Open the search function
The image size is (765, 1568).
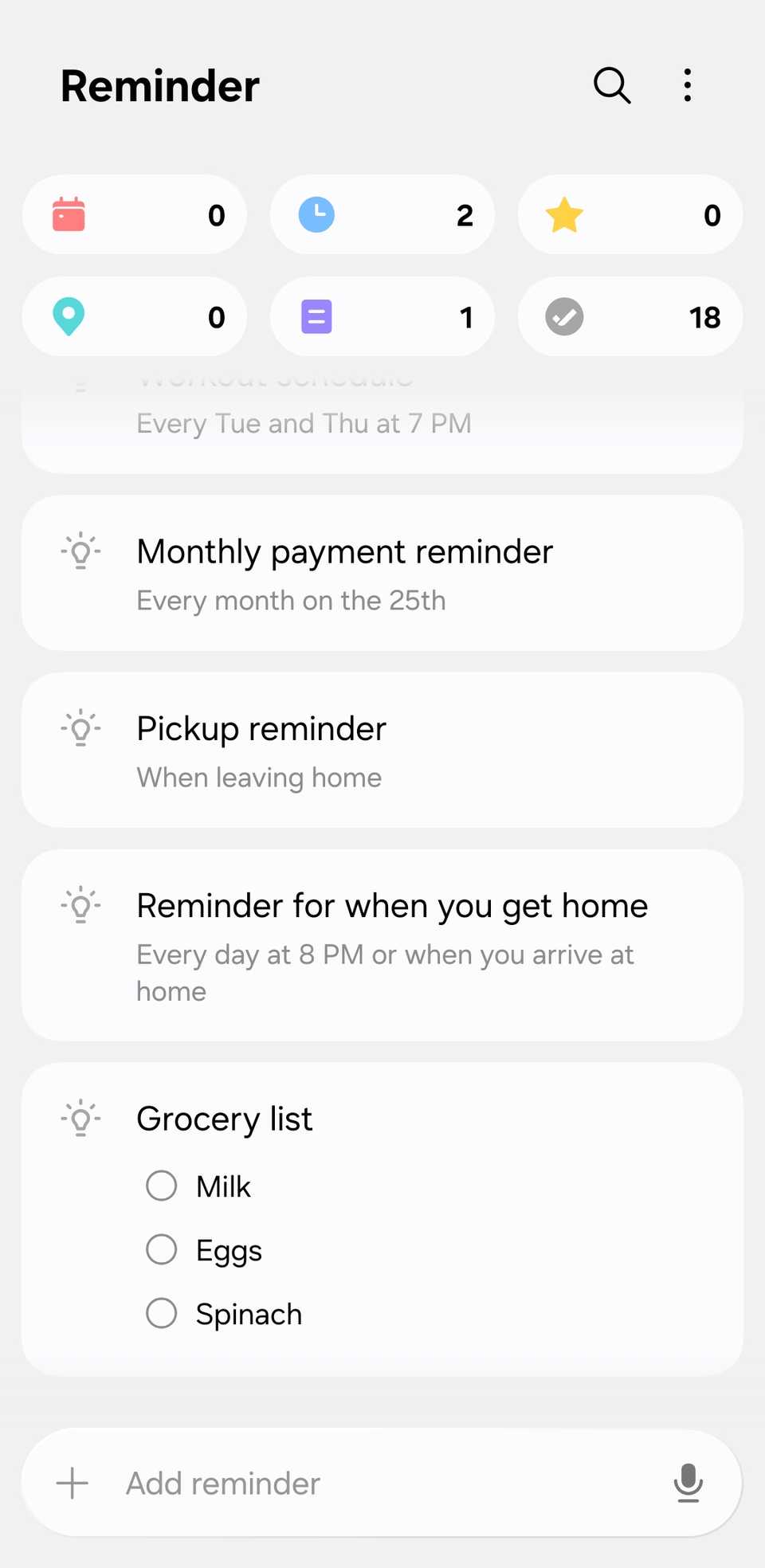click(611, 85)
